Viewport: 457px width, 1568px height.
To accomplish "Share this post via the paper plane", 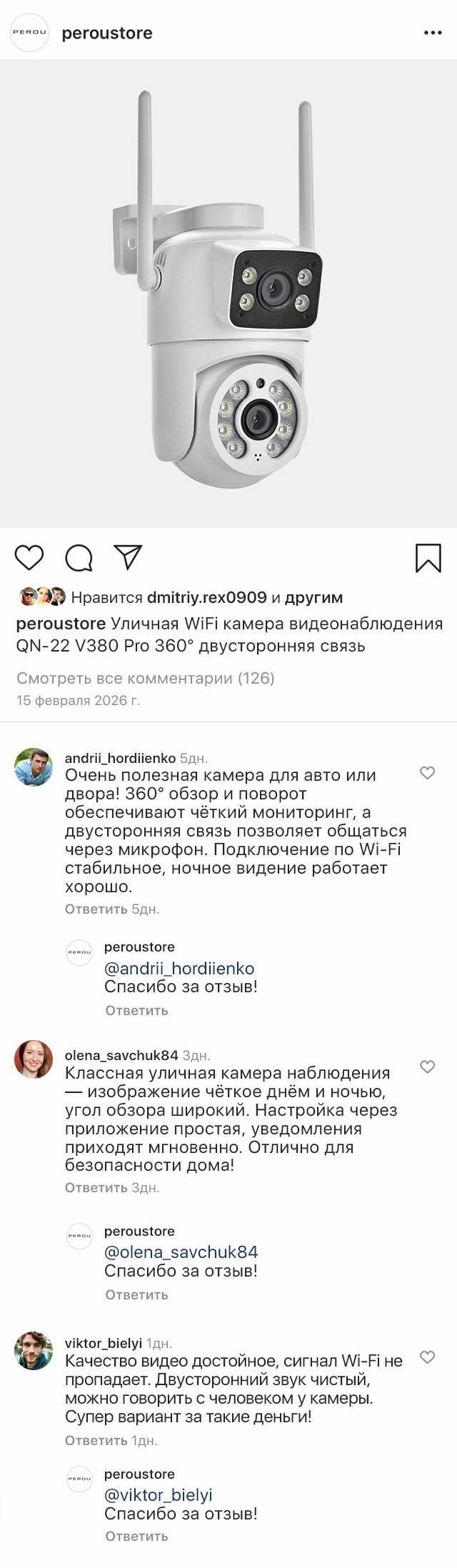I will 129,557.
